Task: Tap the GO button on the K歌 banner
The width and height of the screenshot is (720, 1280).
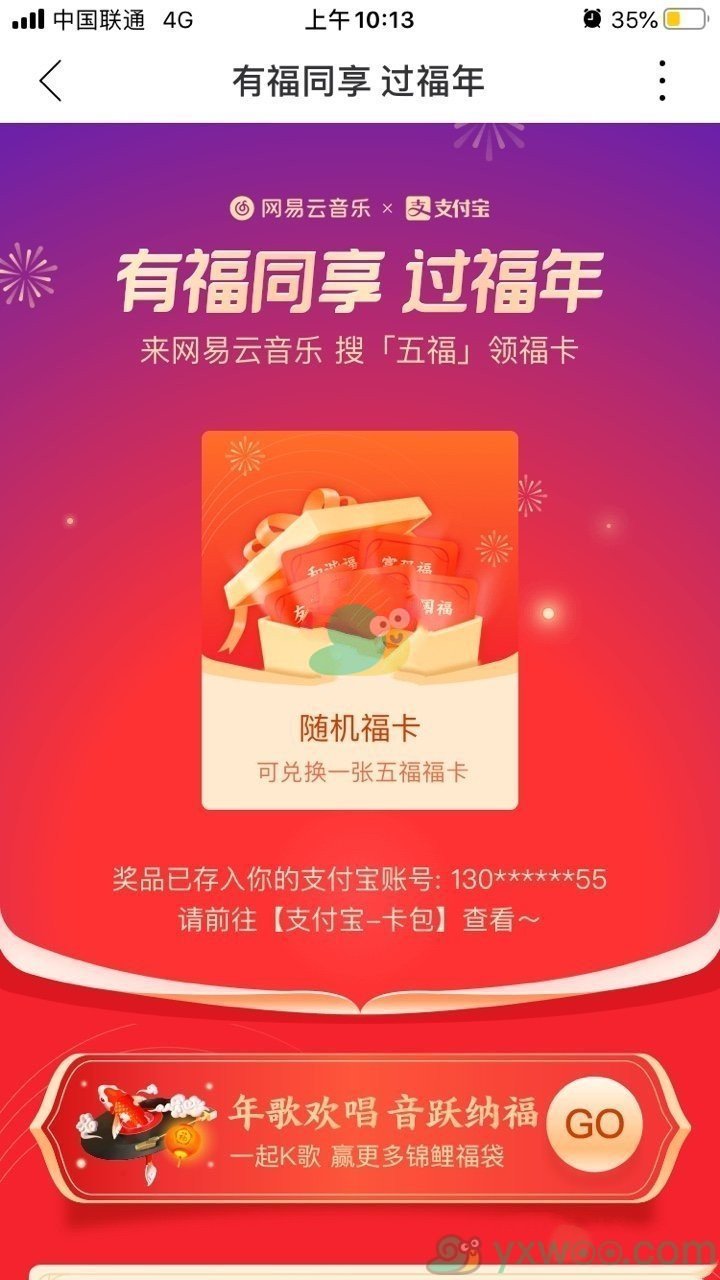Action: (594, 1124)
